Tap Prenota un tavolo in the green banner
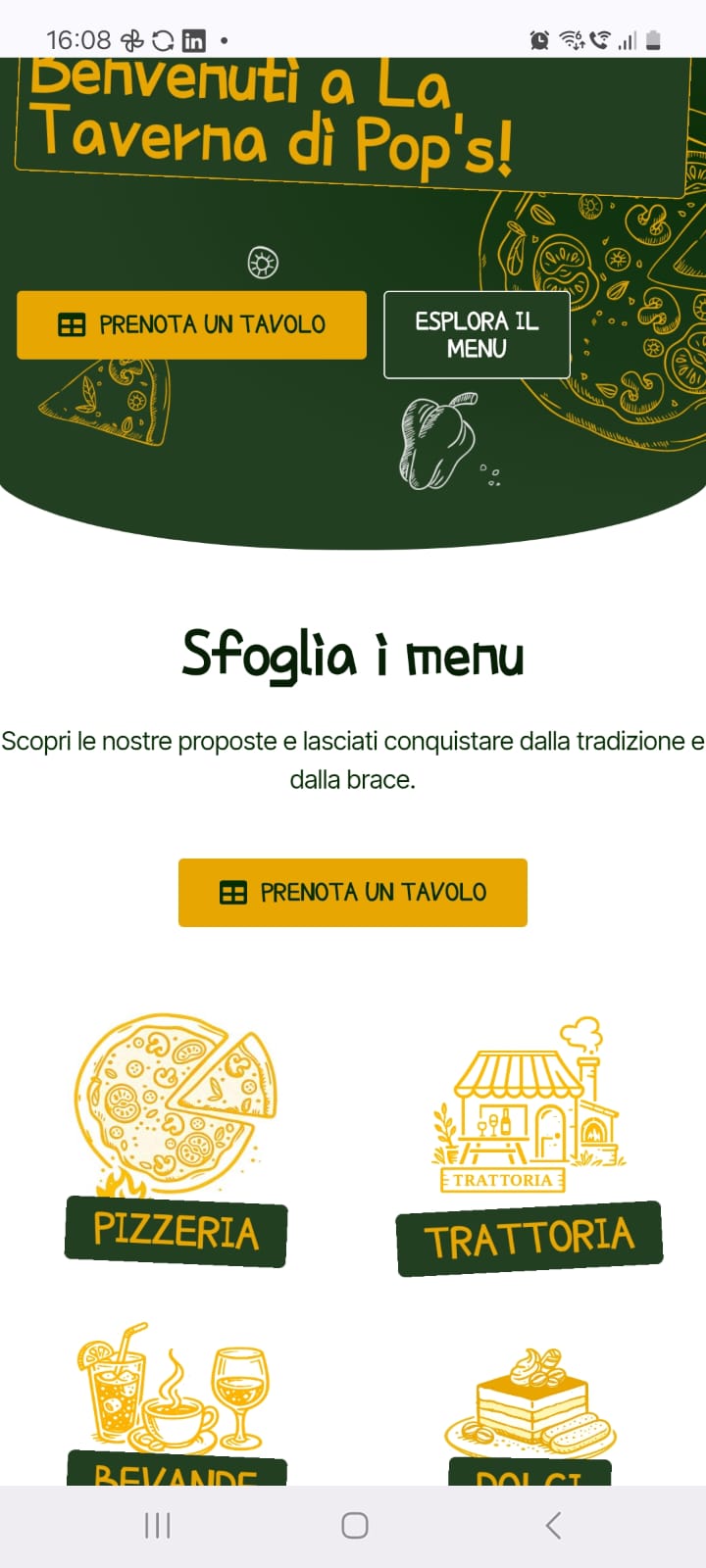The image size is (706, 1568). (191, 324)
